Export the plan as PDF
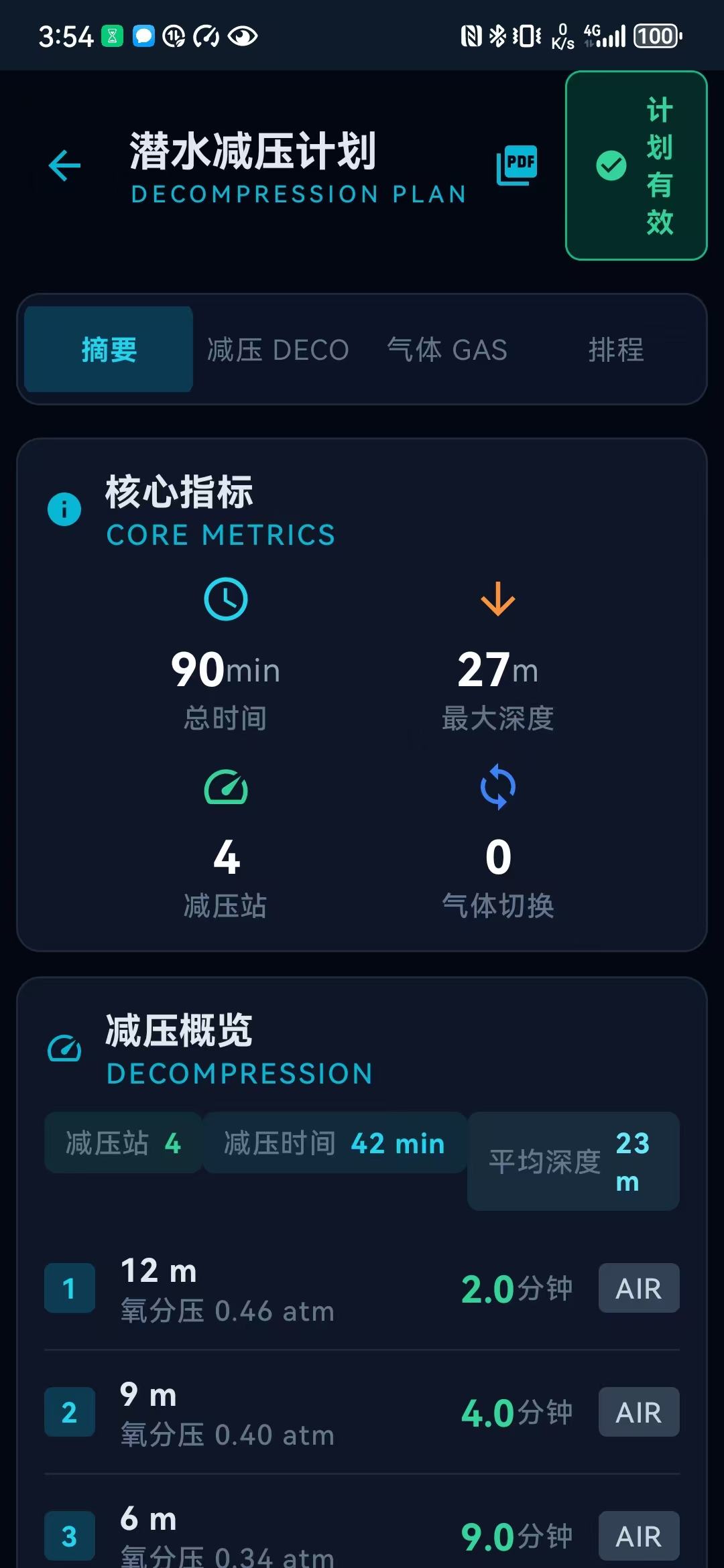724x1568 pixels. click(x=517, y=165)
